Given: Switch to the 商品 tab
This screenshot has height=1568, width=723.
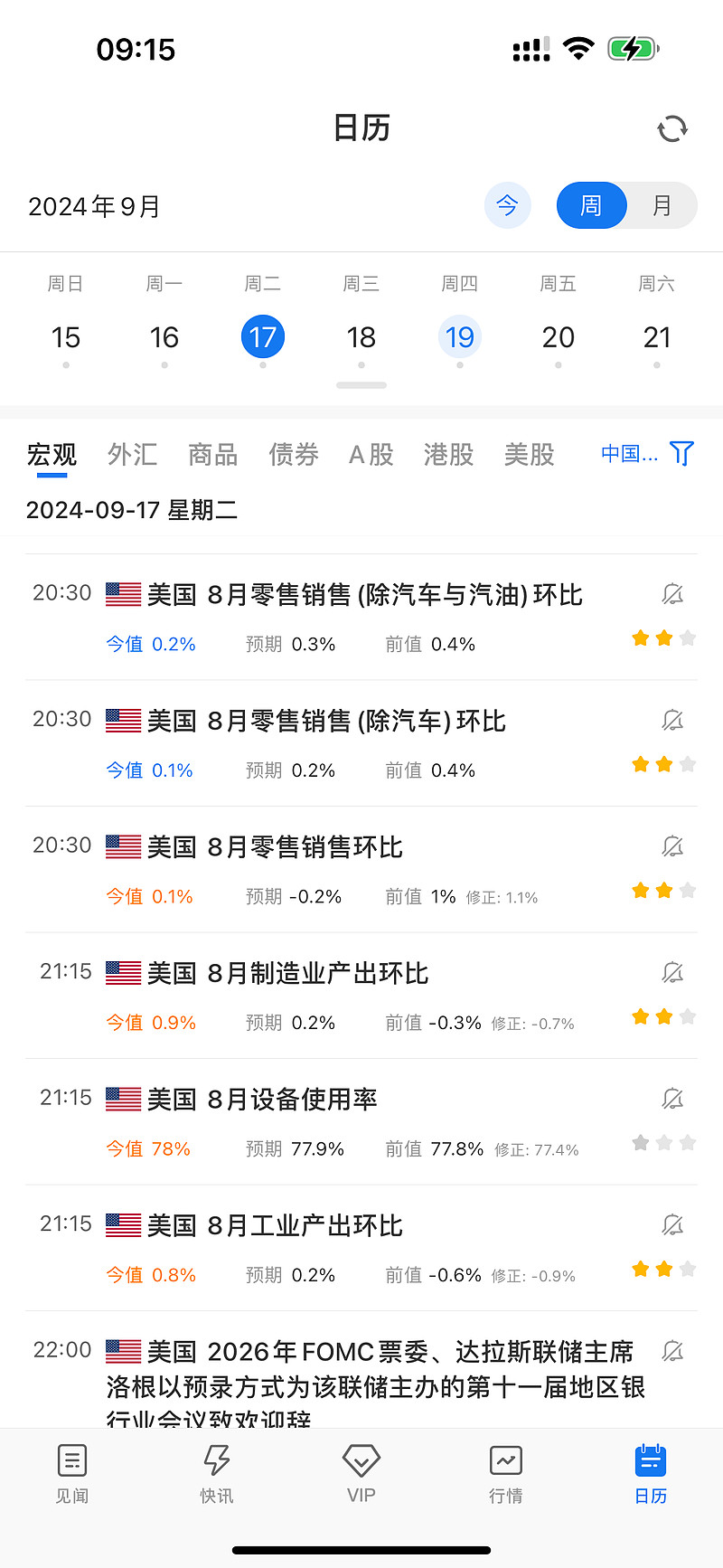Looking at the screenshot, I should click(x=212, y=454).
